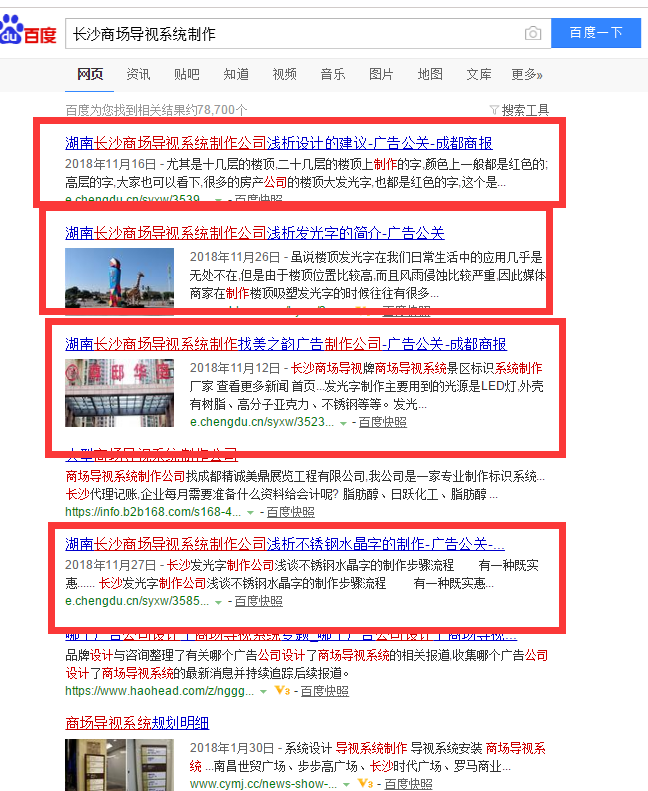648x791 pixels.
Task: Open 百度快照 for haohead.com result
Action: click(324, 690)
